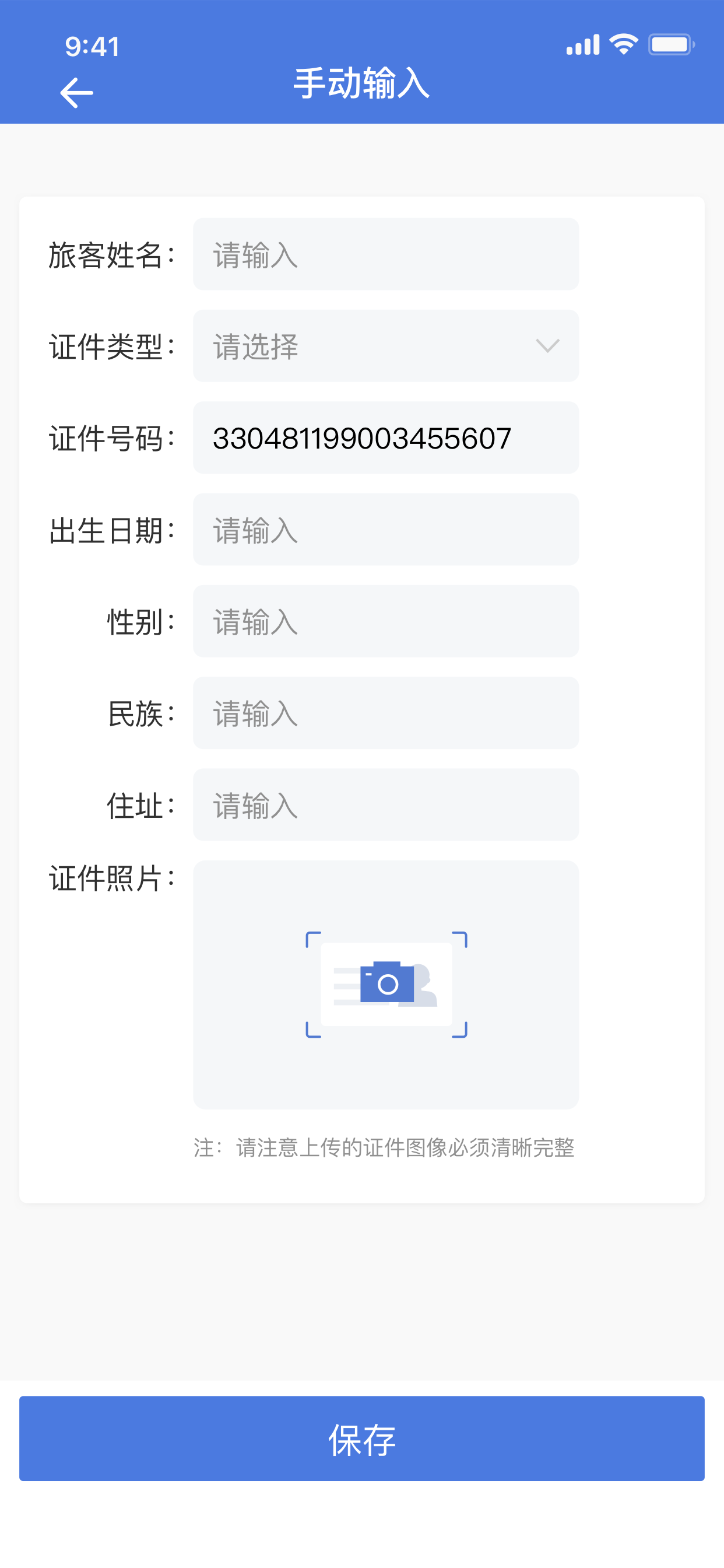Viewport: 724px width, 1568px height.
Task: Tap the 民族 input field
Action: 386,713
